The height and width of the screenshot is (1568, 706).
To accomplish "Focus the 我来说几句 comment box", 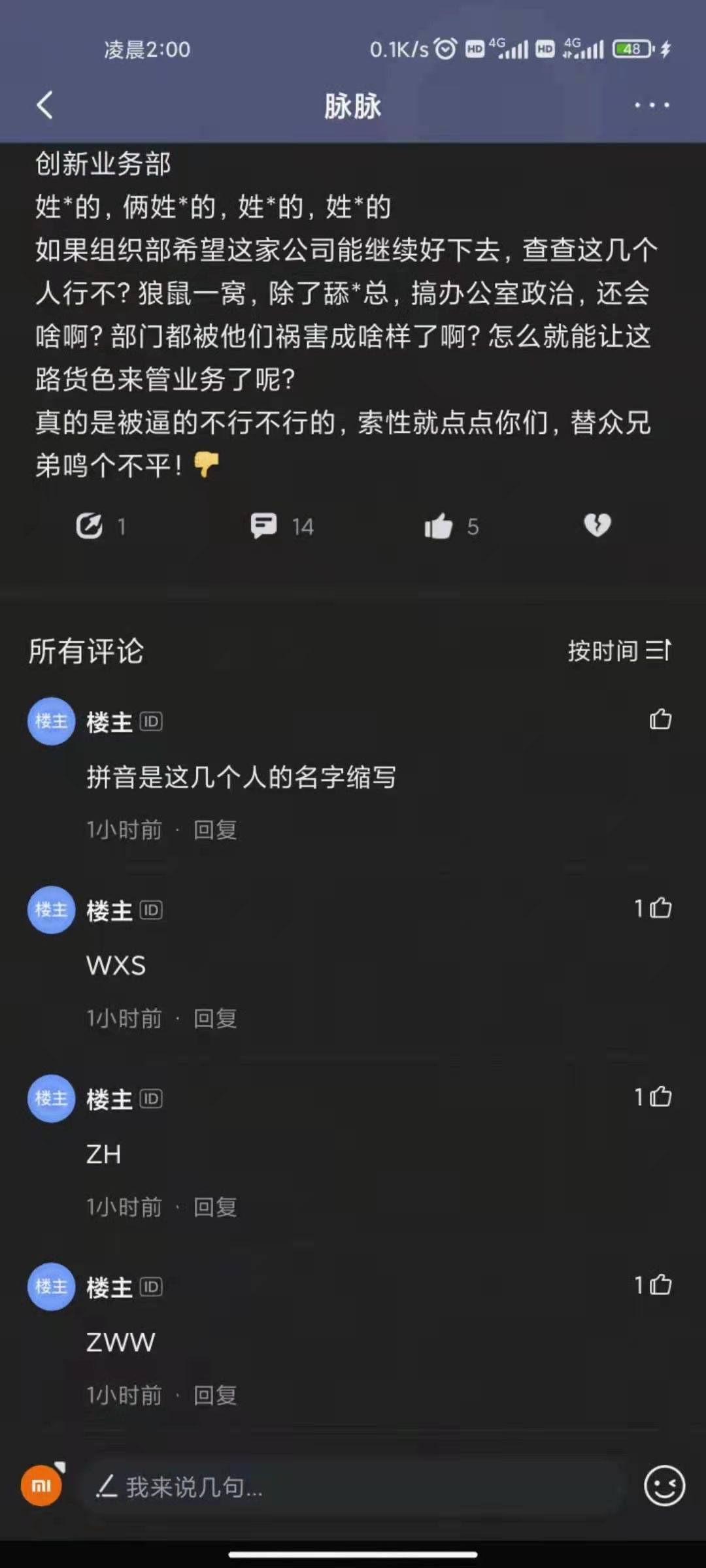I will click(353, 1488).
